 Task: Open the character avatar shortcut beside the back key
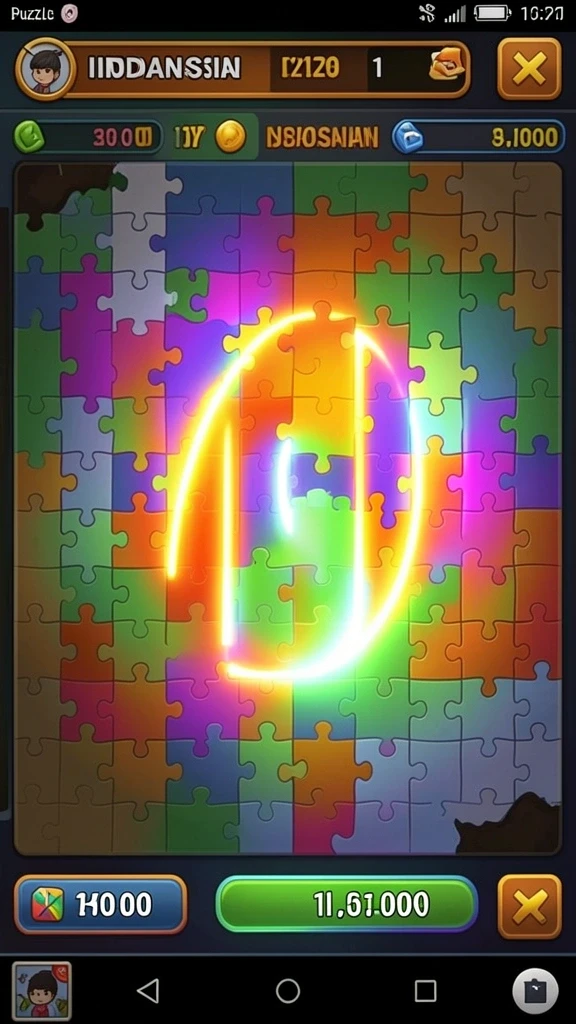[x=42, y=991]
